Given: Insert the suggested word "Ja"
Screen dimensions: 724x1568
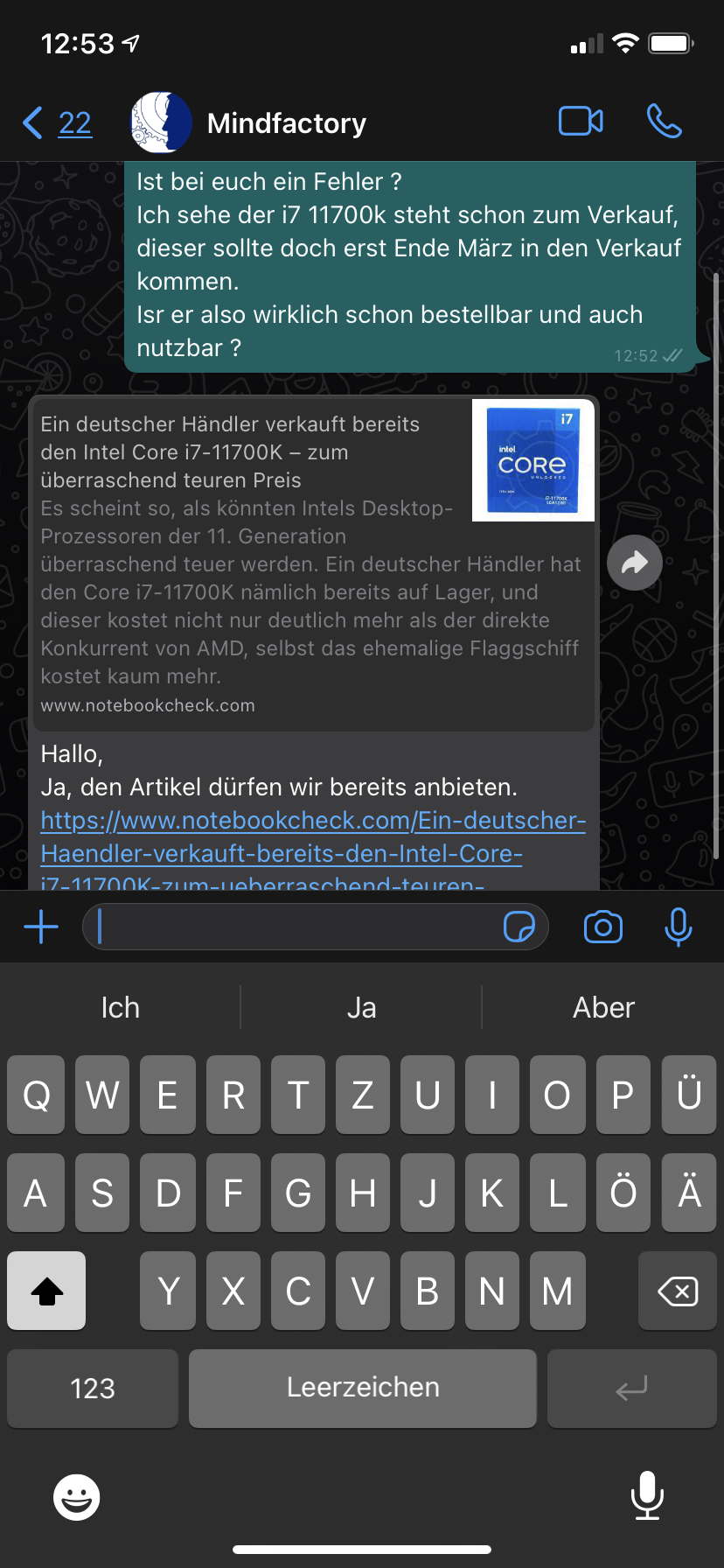Looking at the screenshot, I should pos(361,1008).
